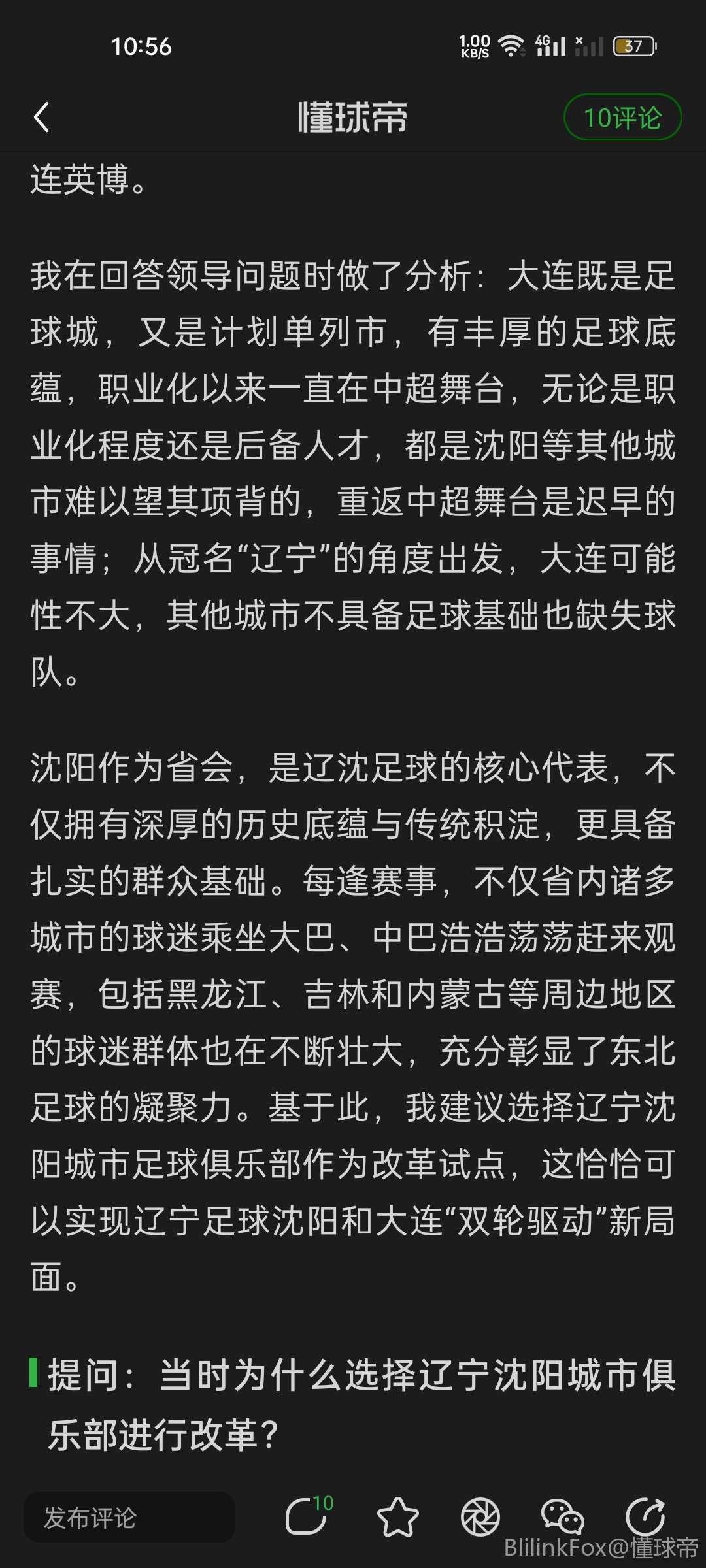Share article to WeChat chat
This screenshot has height=1568, width=706.
(562, 1517)
